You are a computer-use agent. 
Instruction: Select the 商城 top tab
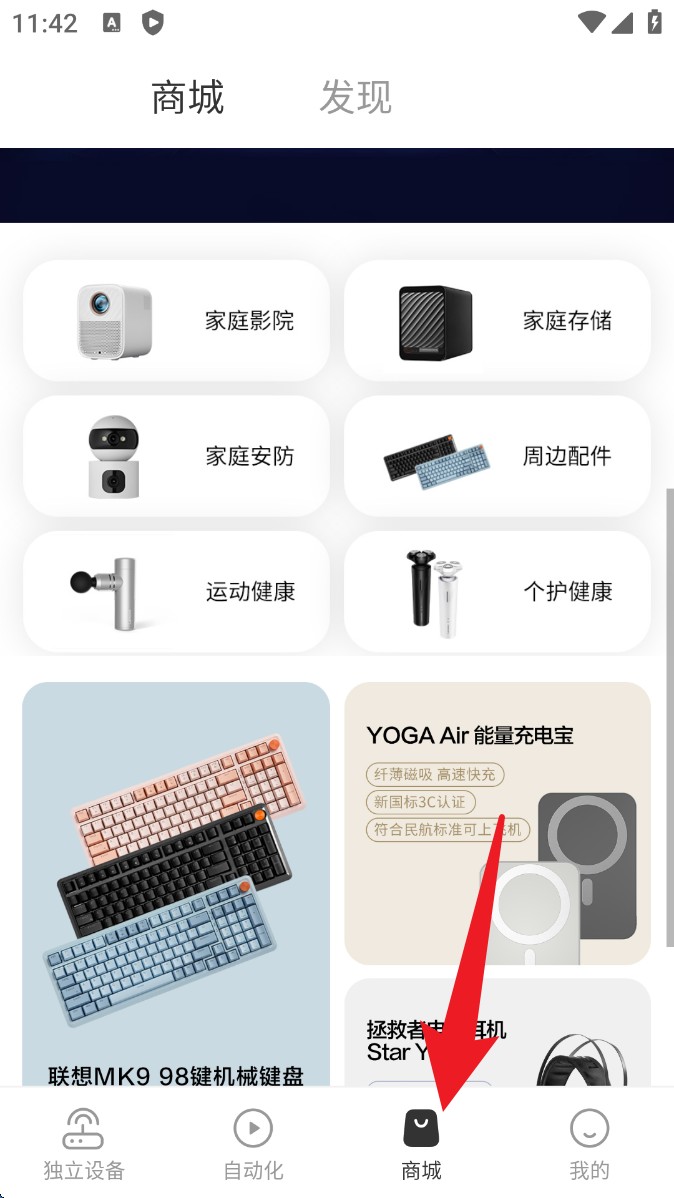pyautogui.click(x=187, y=97)
